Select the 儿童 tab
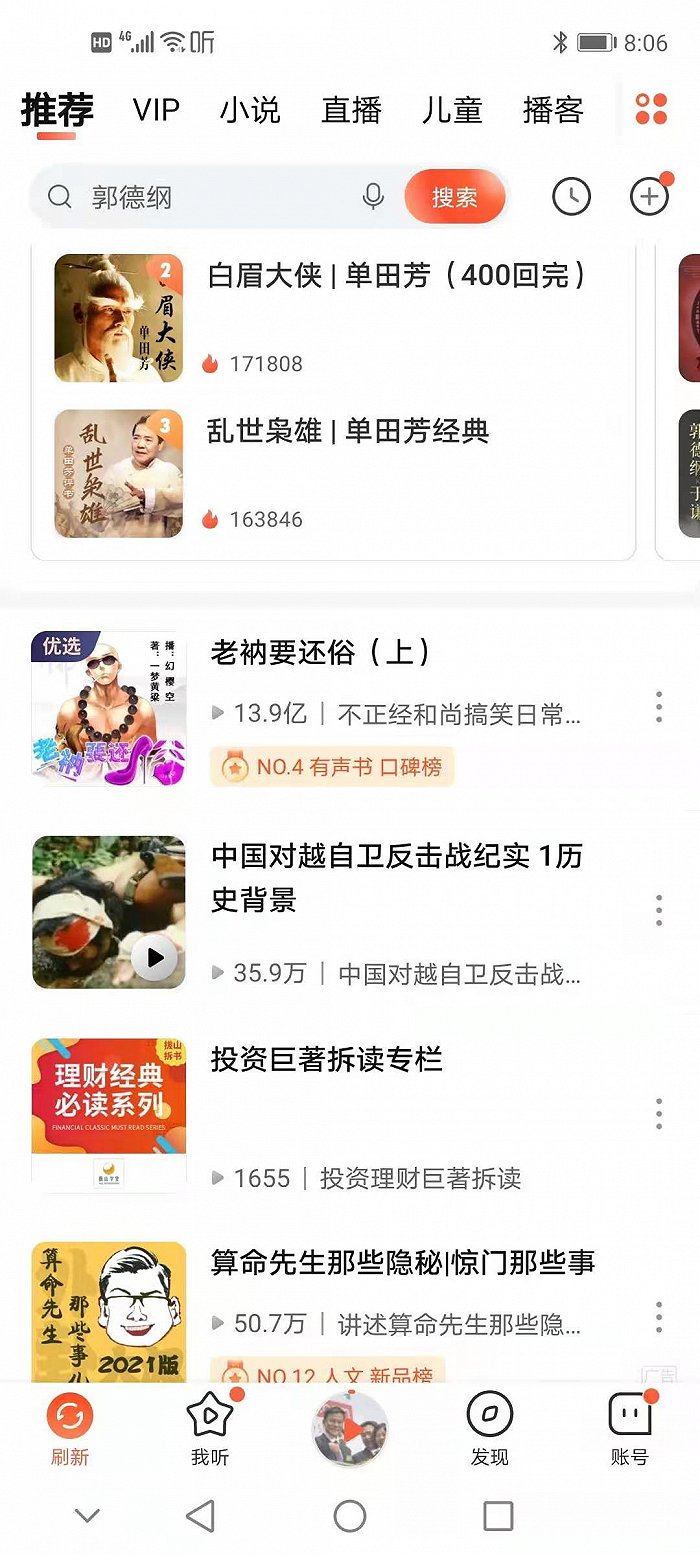The image size is (700, 1555). pyautogui.click(x=452, y=110)
